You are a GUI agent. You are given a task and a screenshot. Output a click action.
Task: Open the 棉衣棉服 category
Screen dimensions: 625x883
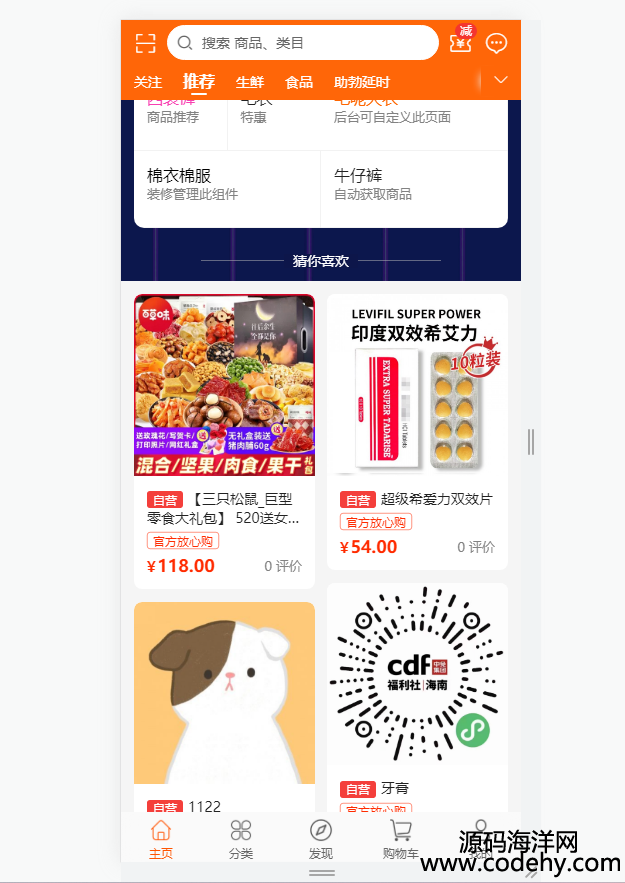tap(227, 184)
